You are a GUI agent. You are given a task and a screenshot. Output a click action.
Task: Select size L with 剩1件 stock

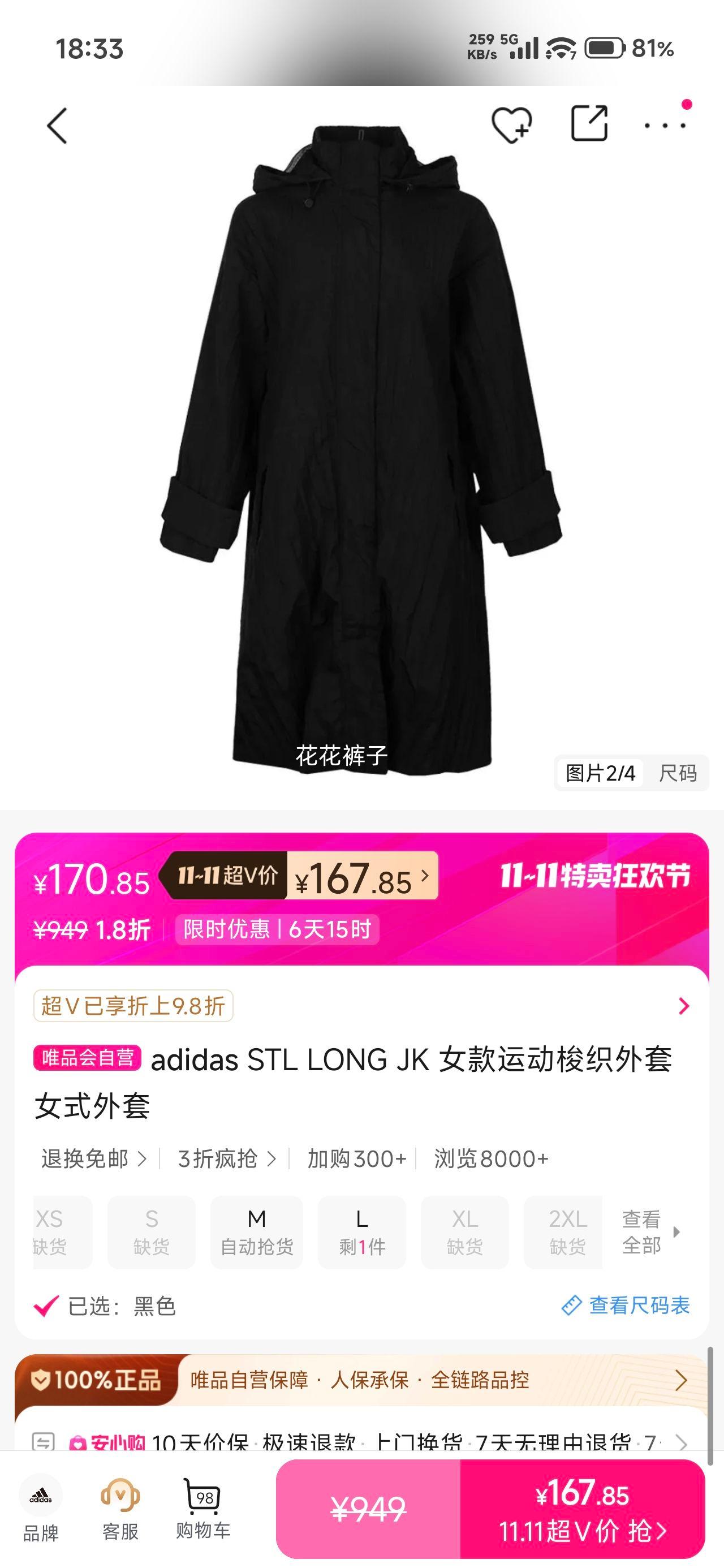(361, 1230)
